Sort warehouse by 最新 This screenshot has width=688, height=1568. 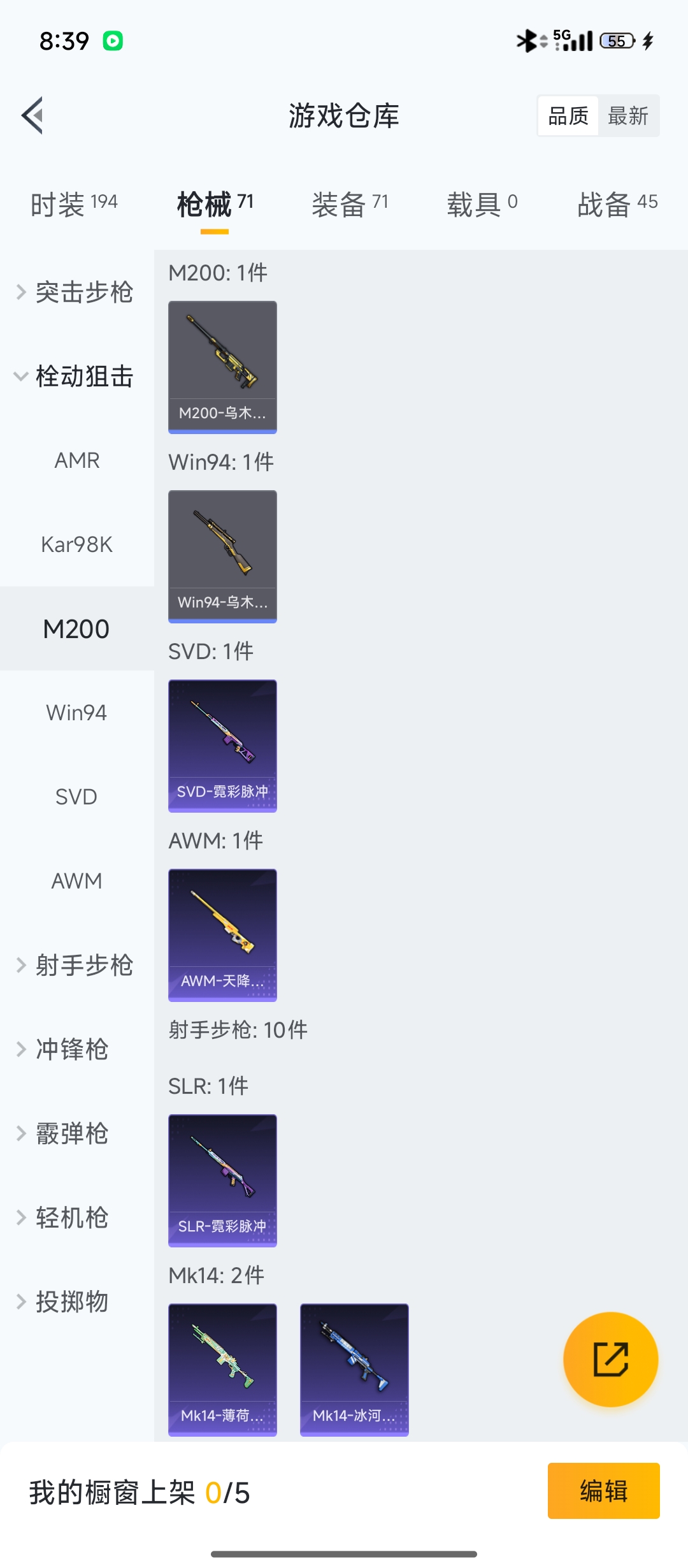(628, 116)
